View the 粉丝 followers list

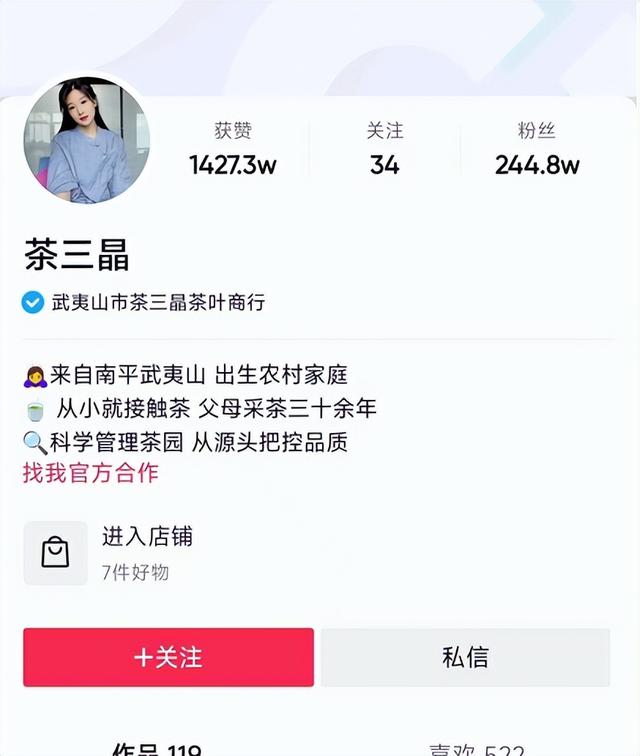[536, 150]
